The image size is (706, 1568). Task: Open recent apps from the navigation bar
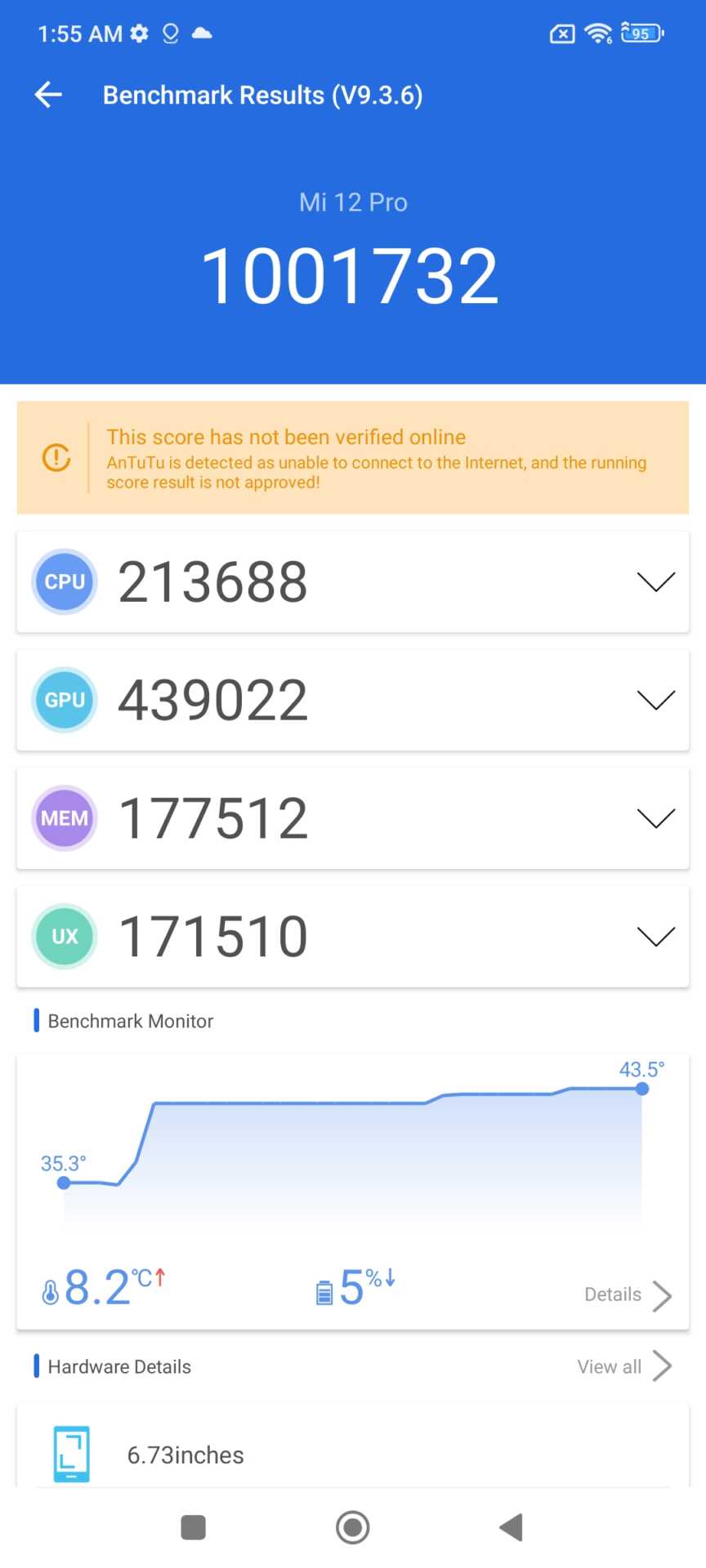point(193,1526)
